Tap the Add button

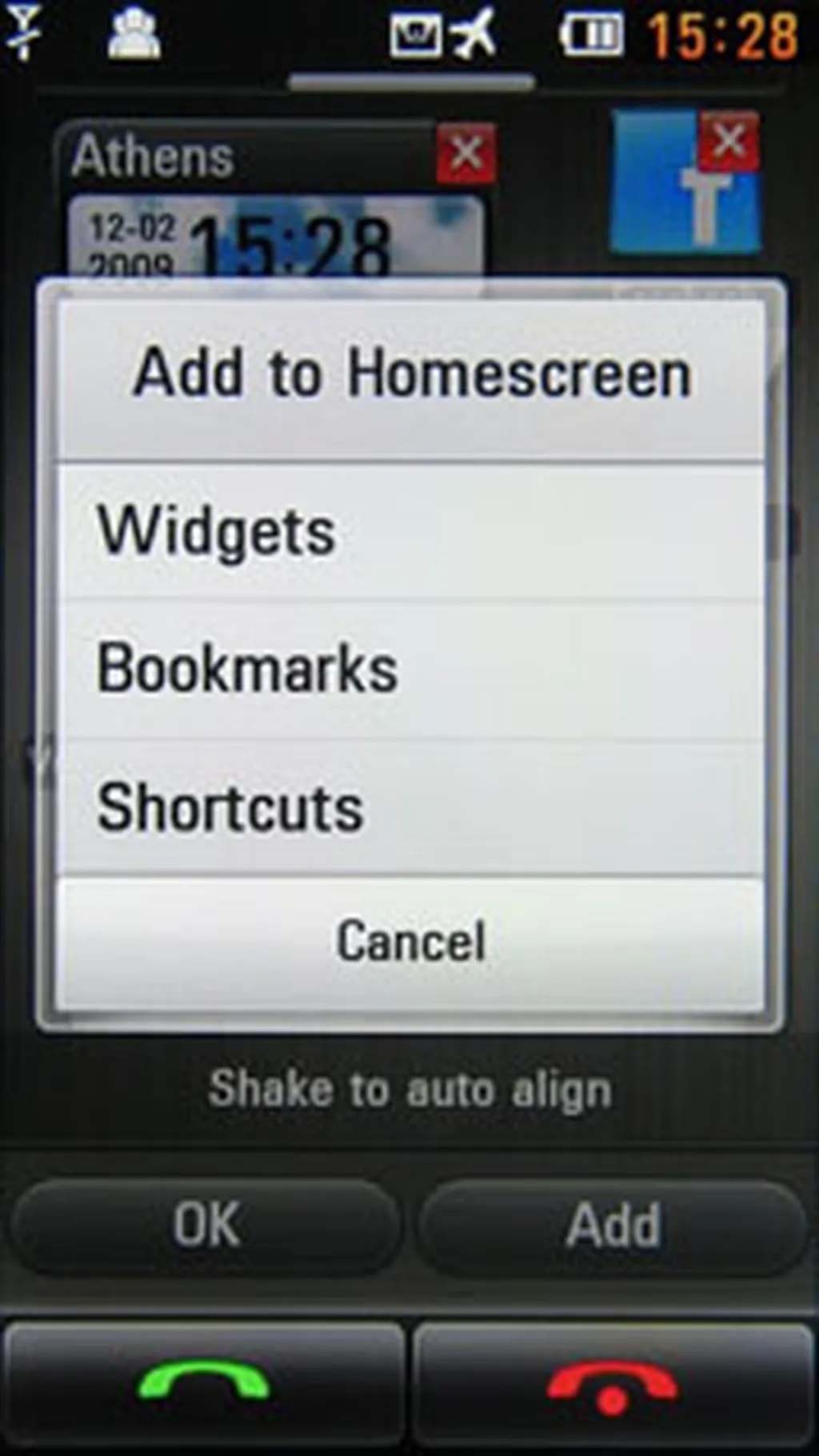[x=613, y=1225]
